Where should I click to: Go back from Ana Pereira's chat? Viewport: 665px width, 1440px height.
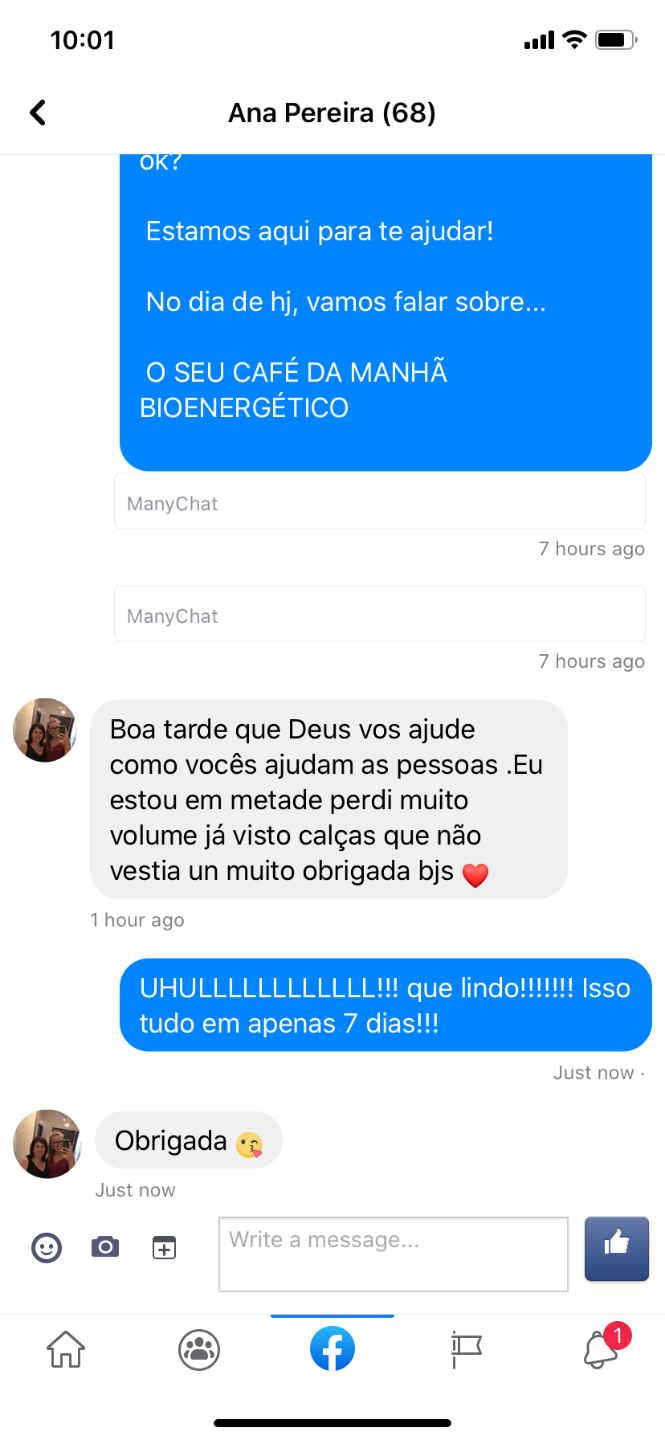38,113
